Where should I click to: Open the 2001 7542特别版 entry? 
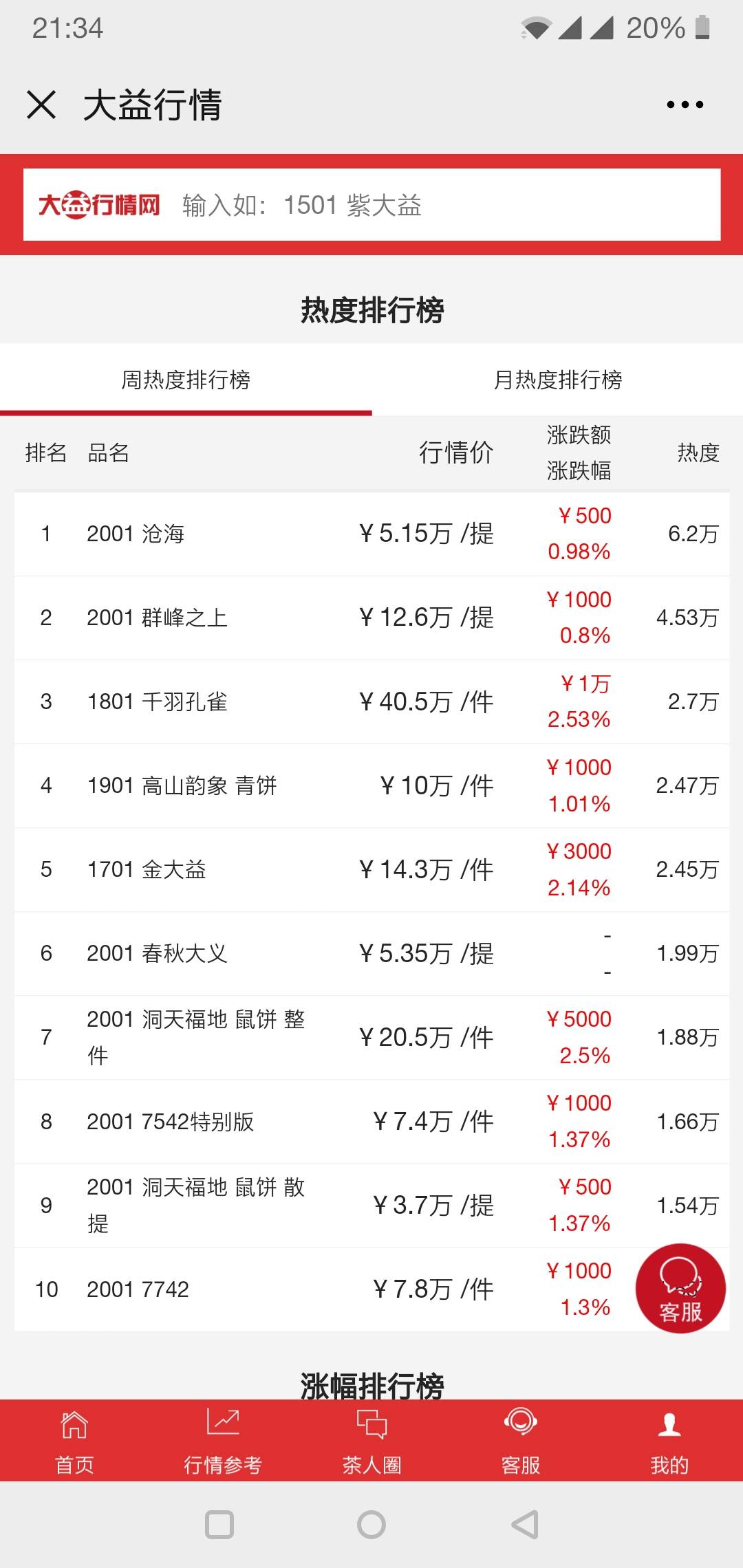(x=371, y=1122)
